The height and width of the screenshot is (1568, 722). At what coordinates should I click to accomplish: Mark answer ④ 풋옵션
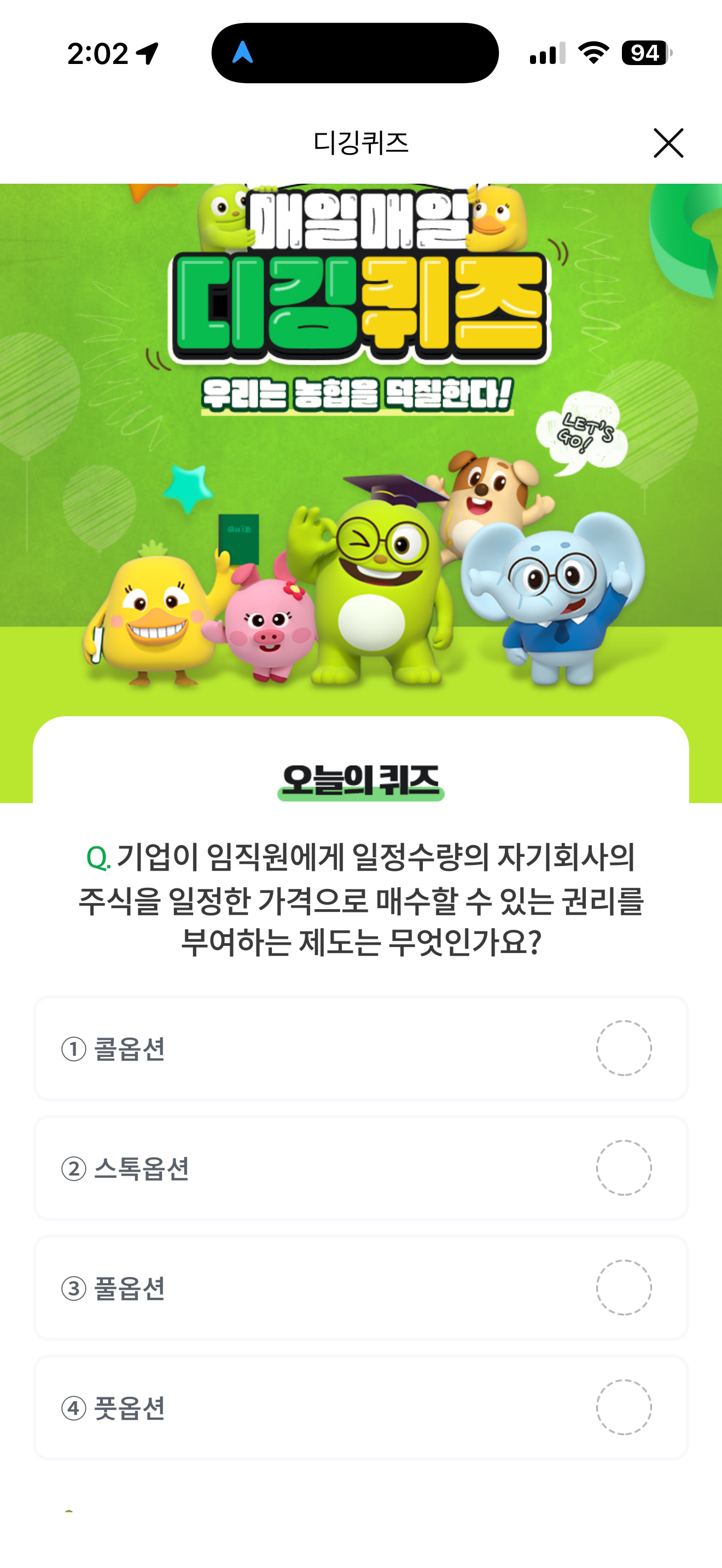[361, 1407]
